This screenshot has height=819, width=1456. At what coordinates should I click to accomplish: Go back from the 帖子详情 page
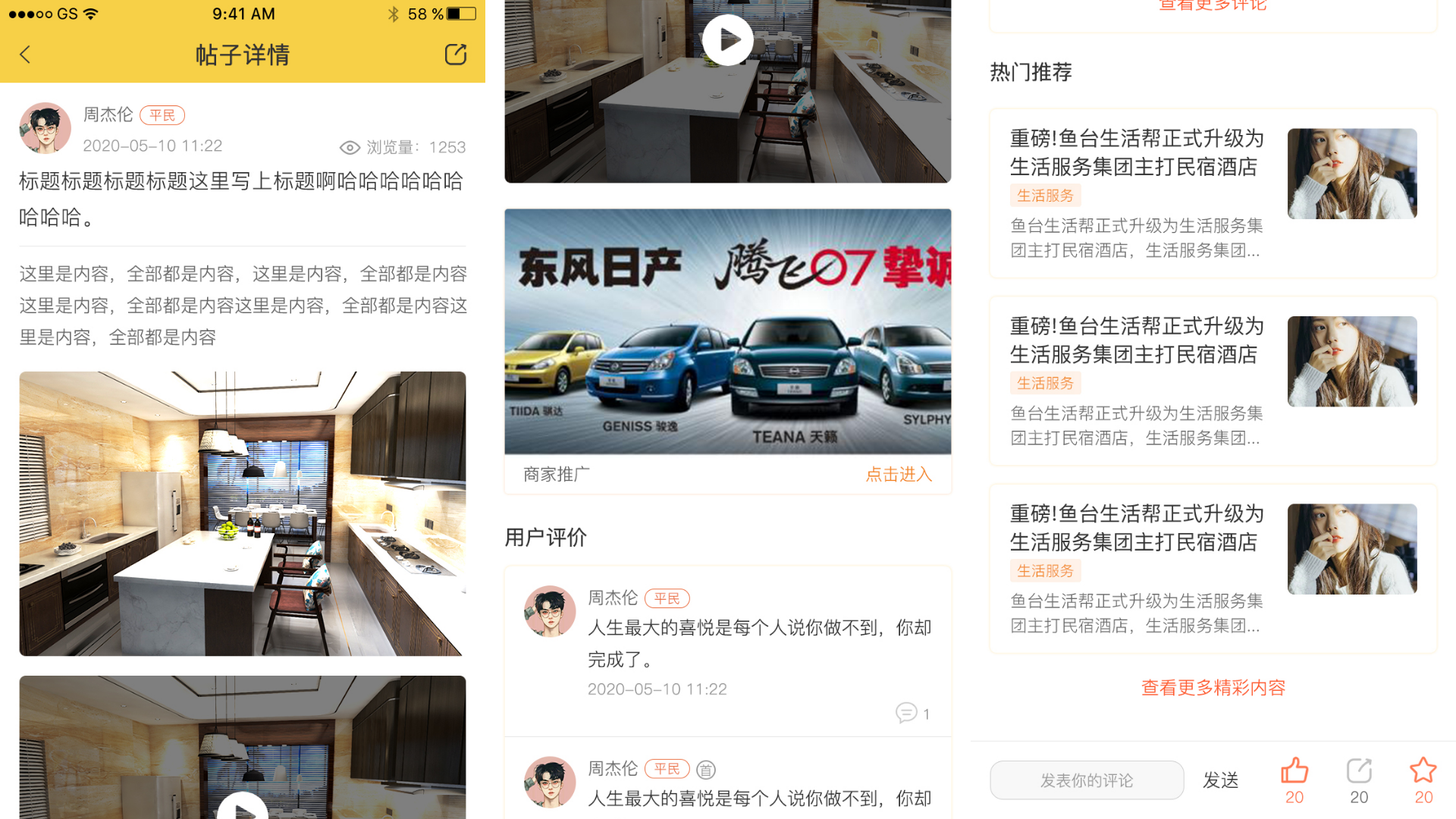click(x=26, y=55)
